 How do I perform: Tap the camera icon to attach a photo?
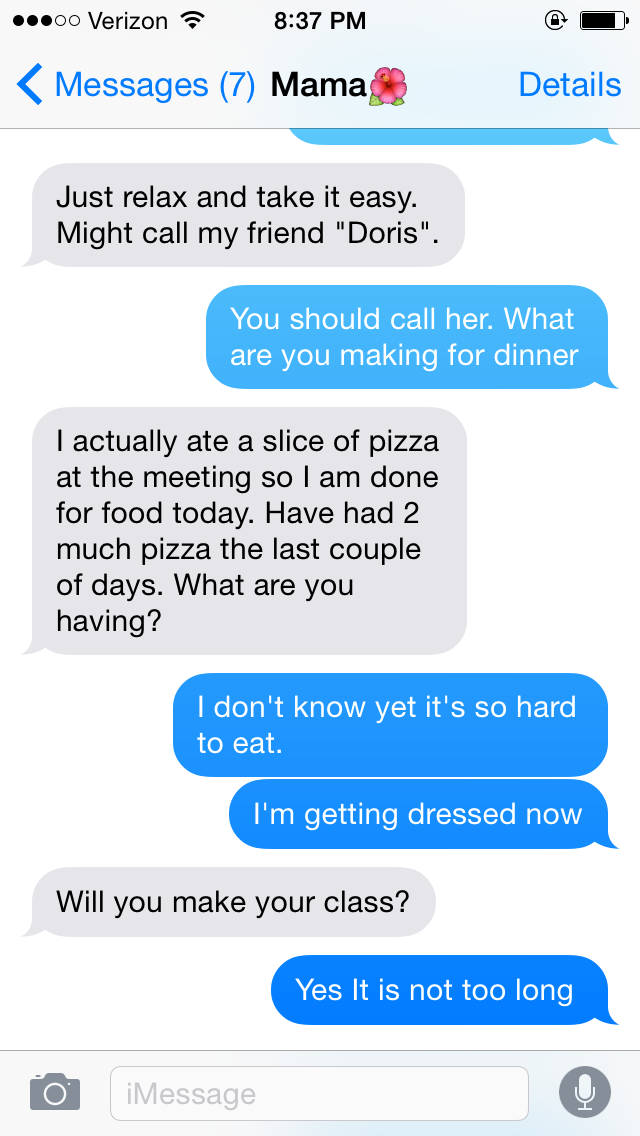click(54, 1091)
